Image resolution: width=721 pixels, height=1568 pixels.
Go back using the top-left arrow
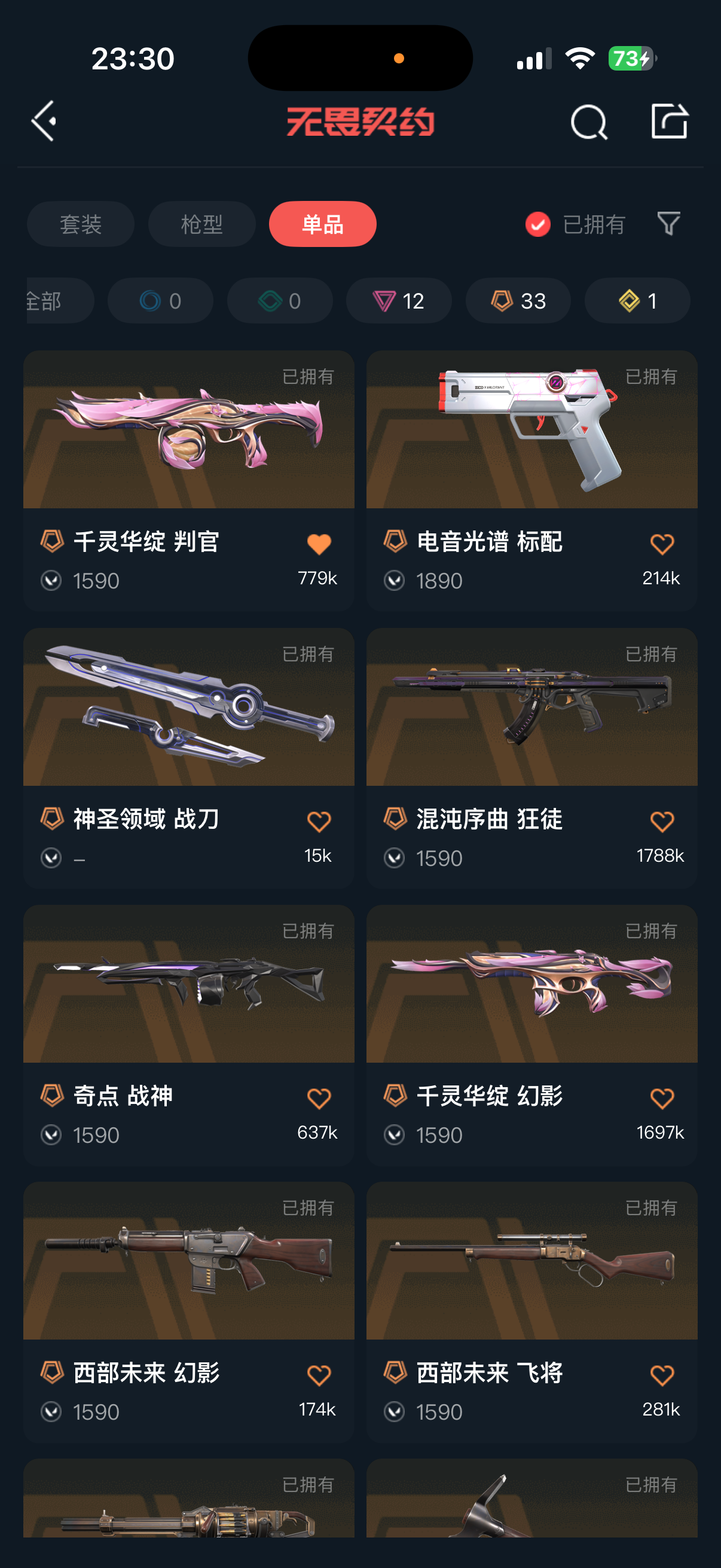44,121
